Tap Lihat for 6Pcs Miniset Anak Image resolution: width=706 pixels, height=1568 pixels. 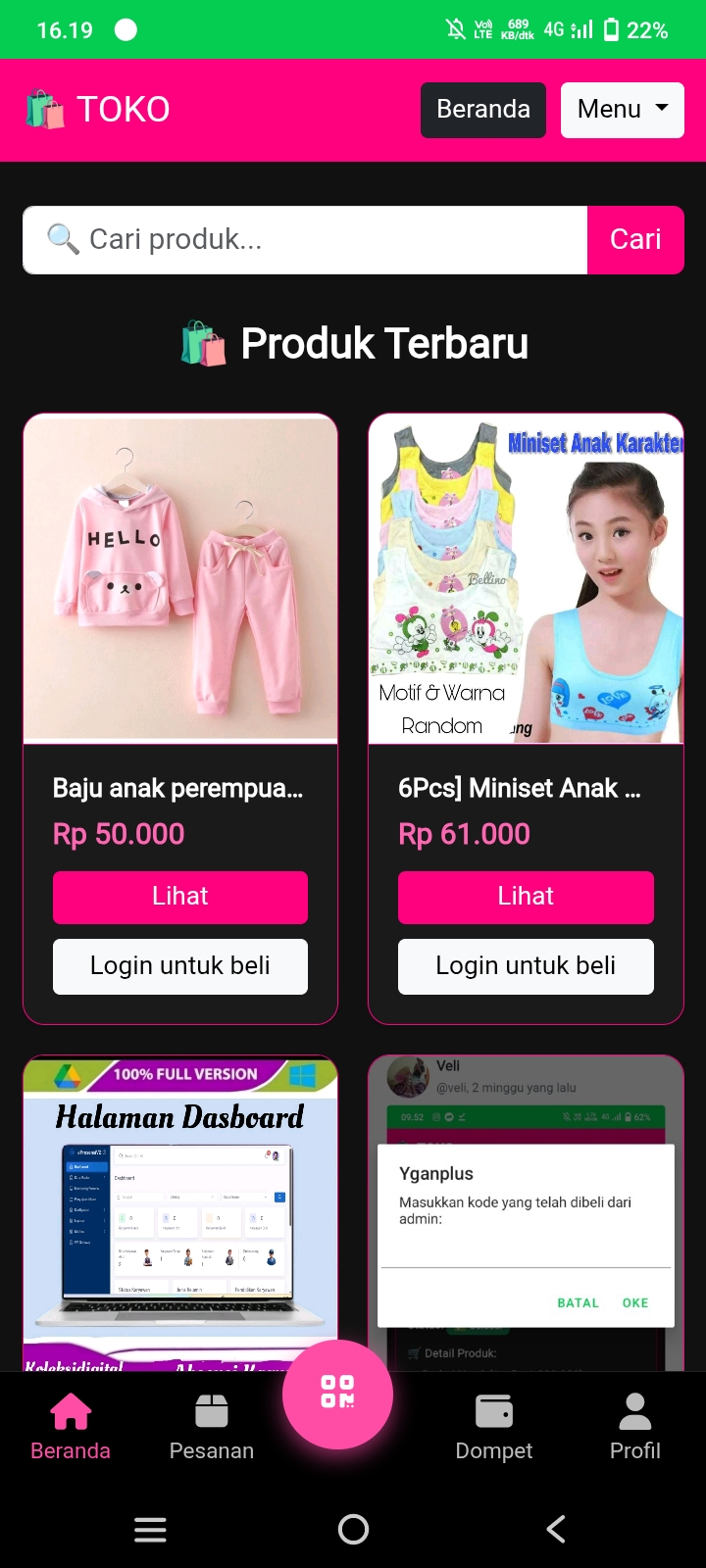pyautogui.click(x=526, y=897)
